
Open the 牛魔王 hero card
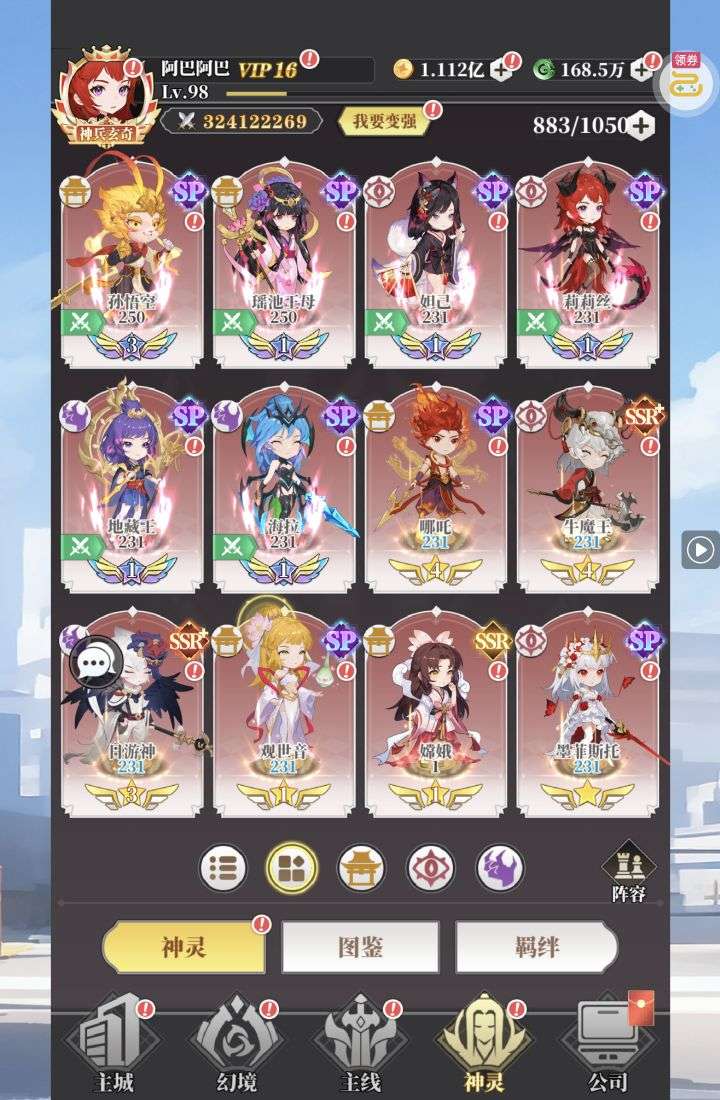pos(588,488)
